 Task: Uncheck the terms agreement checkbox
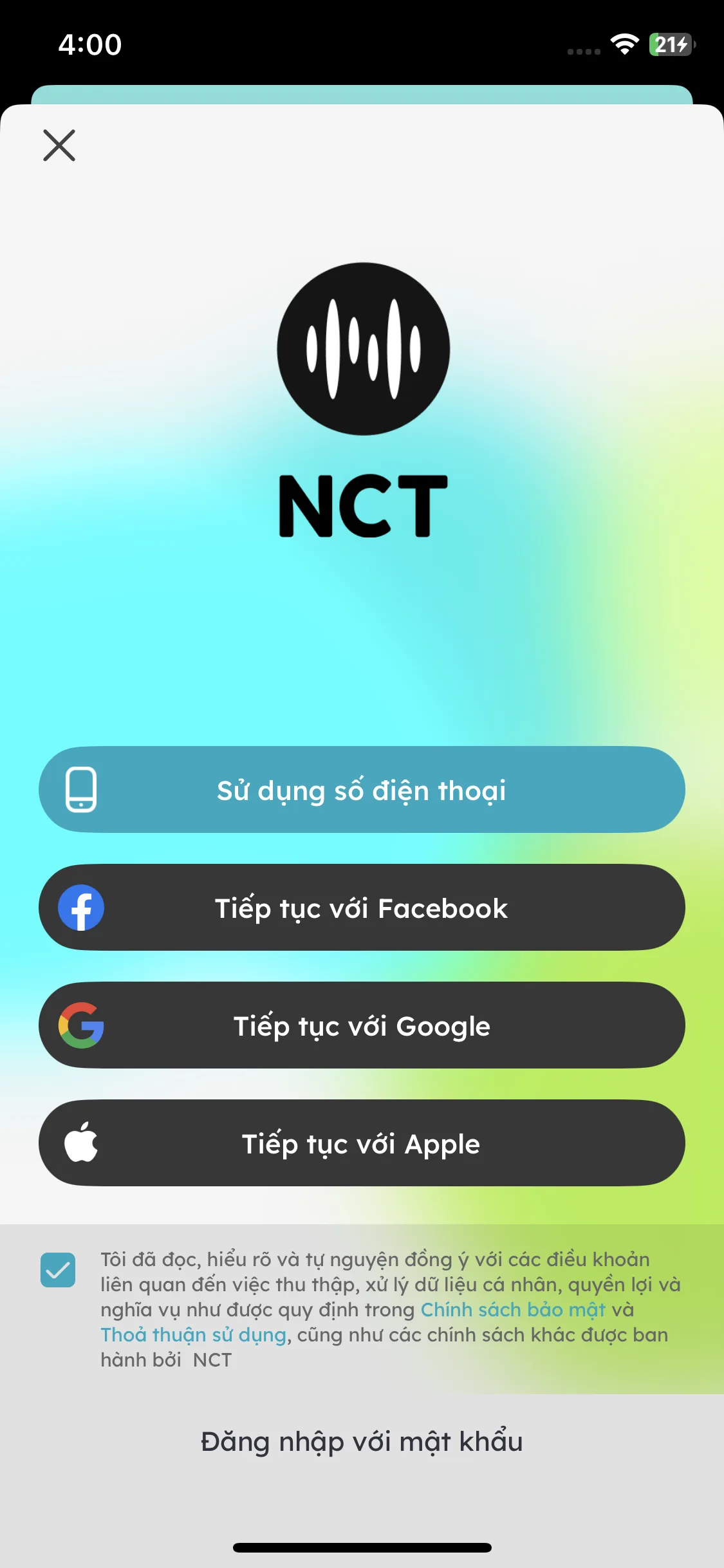tap(58, 1270)
